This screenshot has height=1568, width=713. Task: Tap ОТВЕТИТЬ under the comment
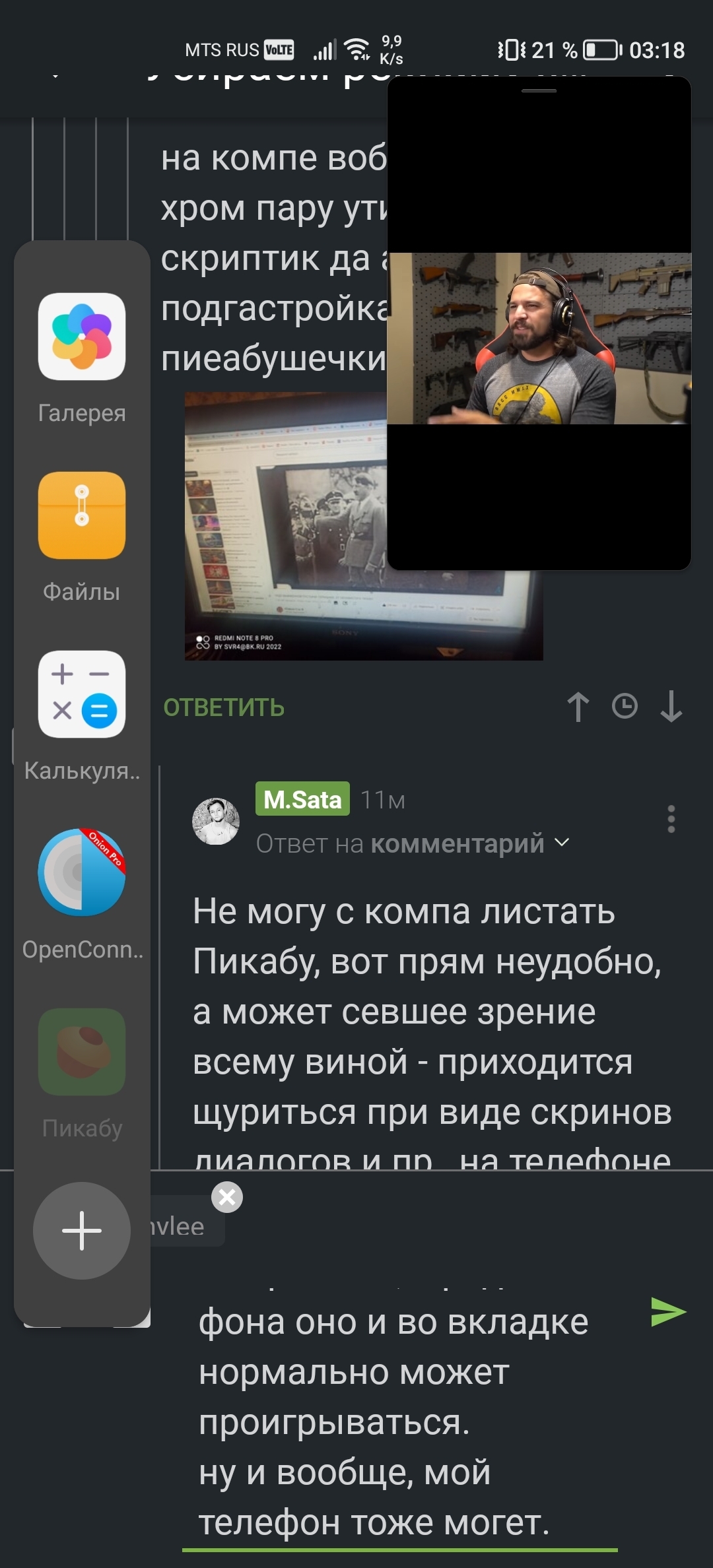pos(224,707)
